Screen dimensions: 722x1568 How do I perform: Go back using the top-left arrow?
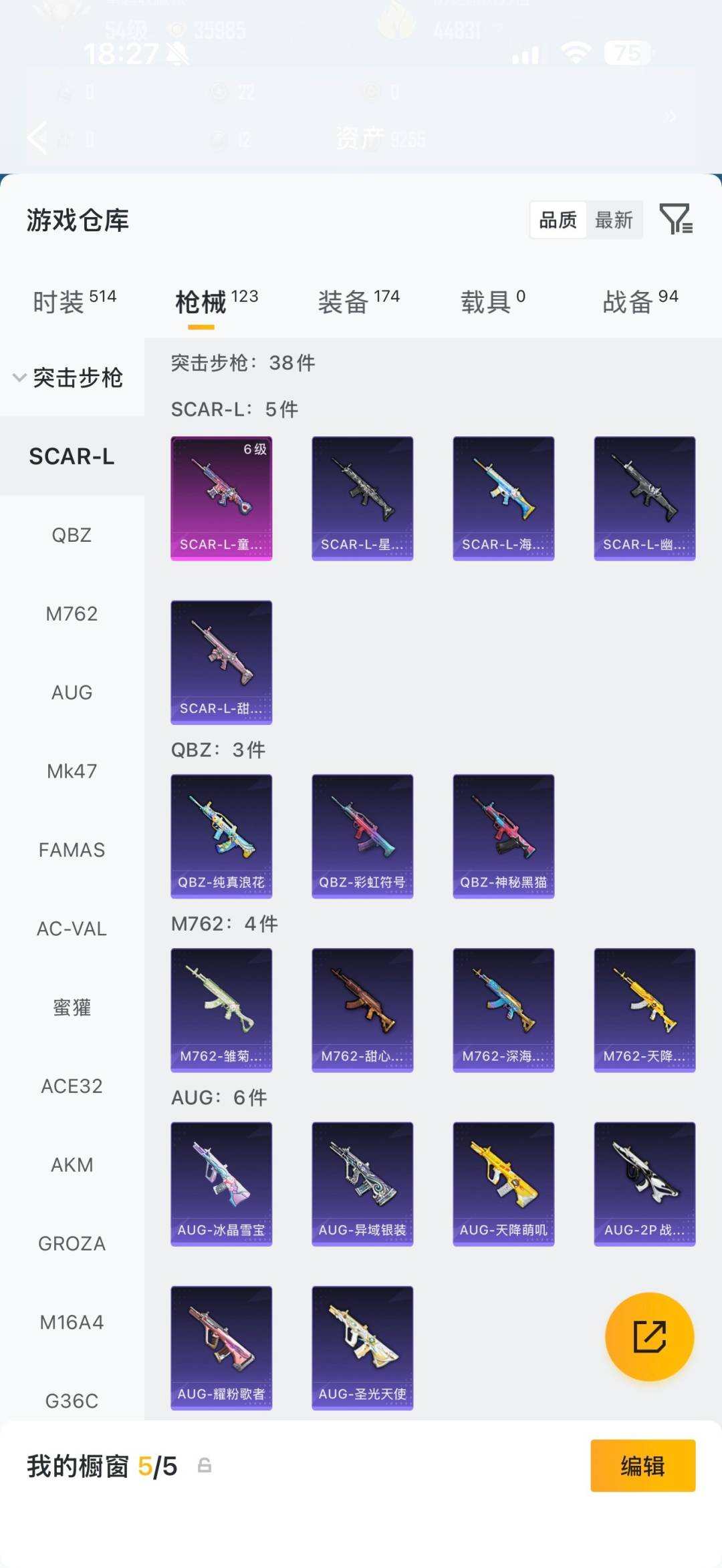click(37, 138)
